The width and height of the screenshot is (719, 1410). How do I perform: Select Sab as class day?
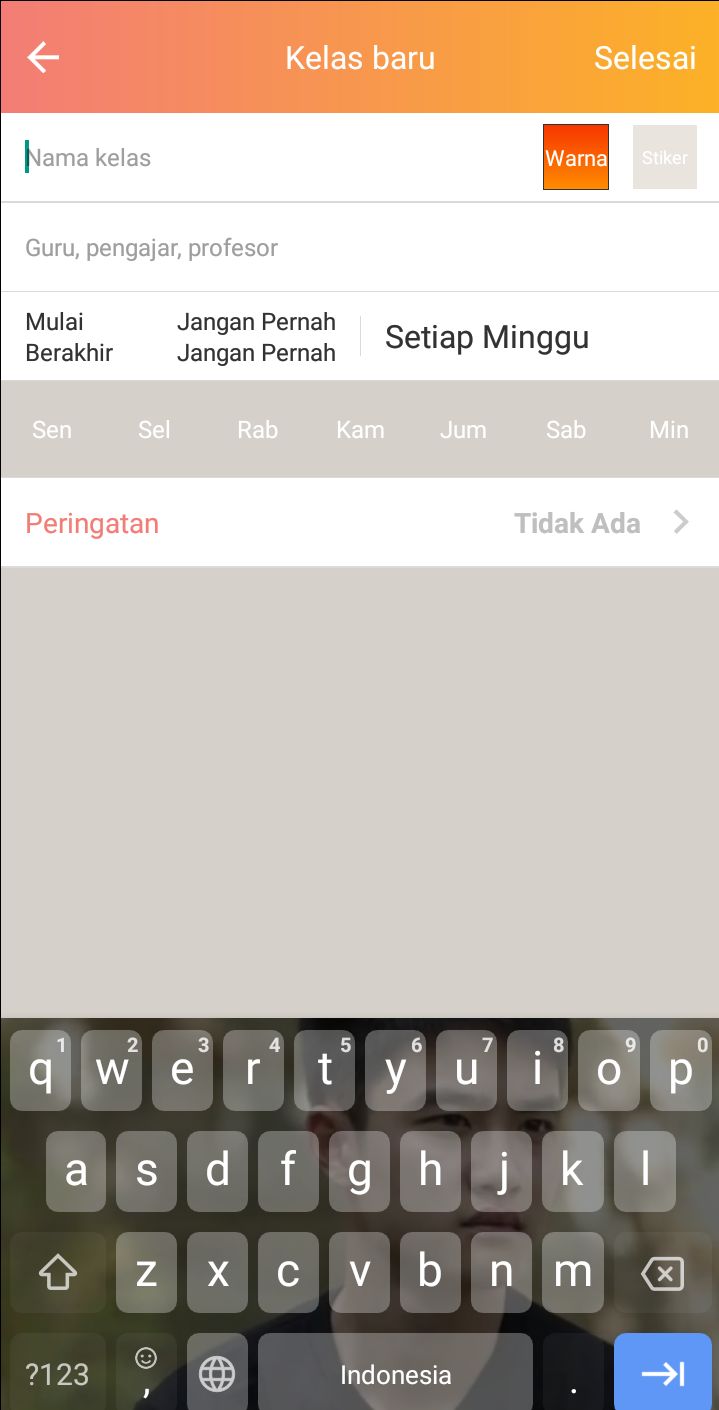pyautogui.click(x=565, y=430)
